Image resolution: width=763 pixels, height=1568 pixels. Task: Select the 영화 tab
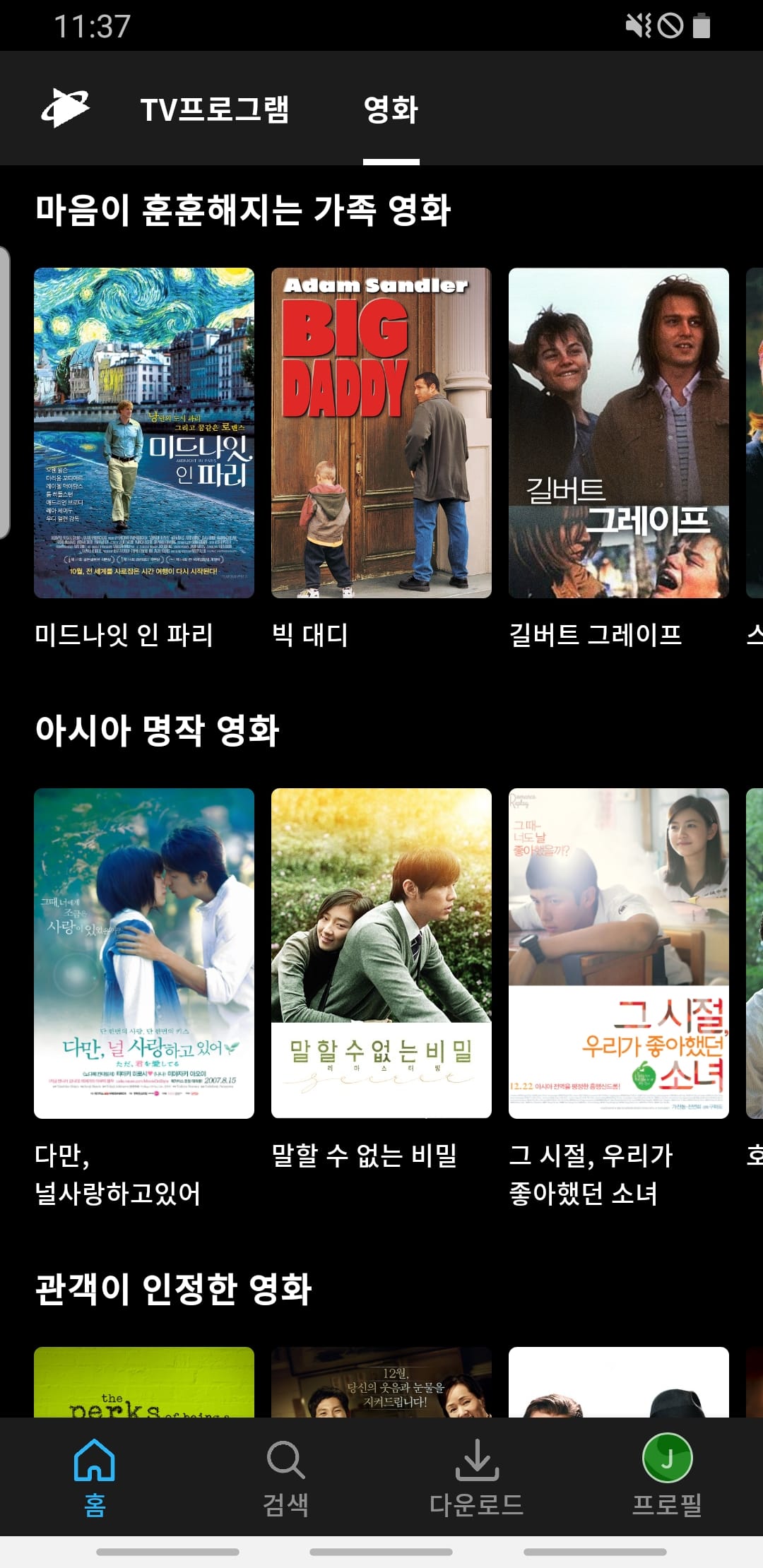pos(391,109)
